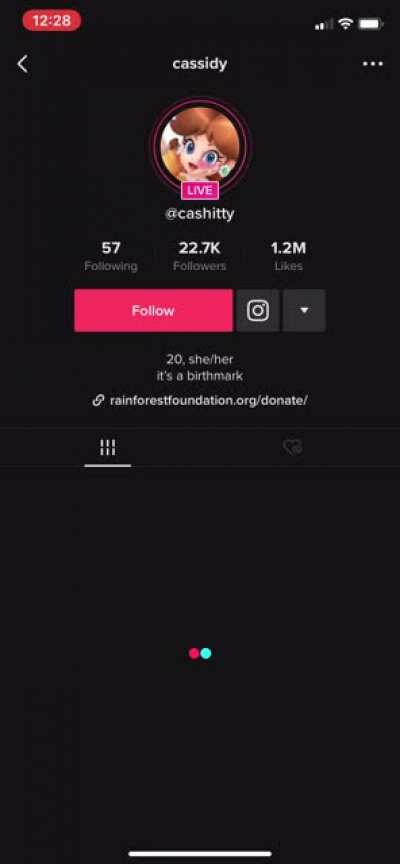Open the three-dot overflow menu
Image resolution: width=400 pixels, height=864 pixels.
[x=373, y=64]
